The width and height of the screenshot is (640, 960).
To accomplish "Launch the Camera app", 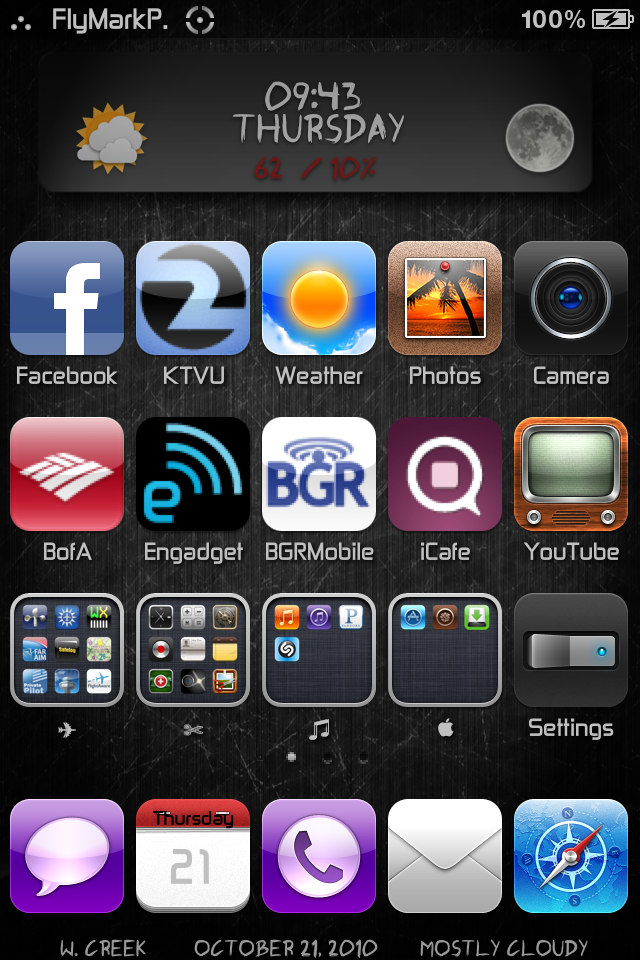I will (x=571, y=298).
